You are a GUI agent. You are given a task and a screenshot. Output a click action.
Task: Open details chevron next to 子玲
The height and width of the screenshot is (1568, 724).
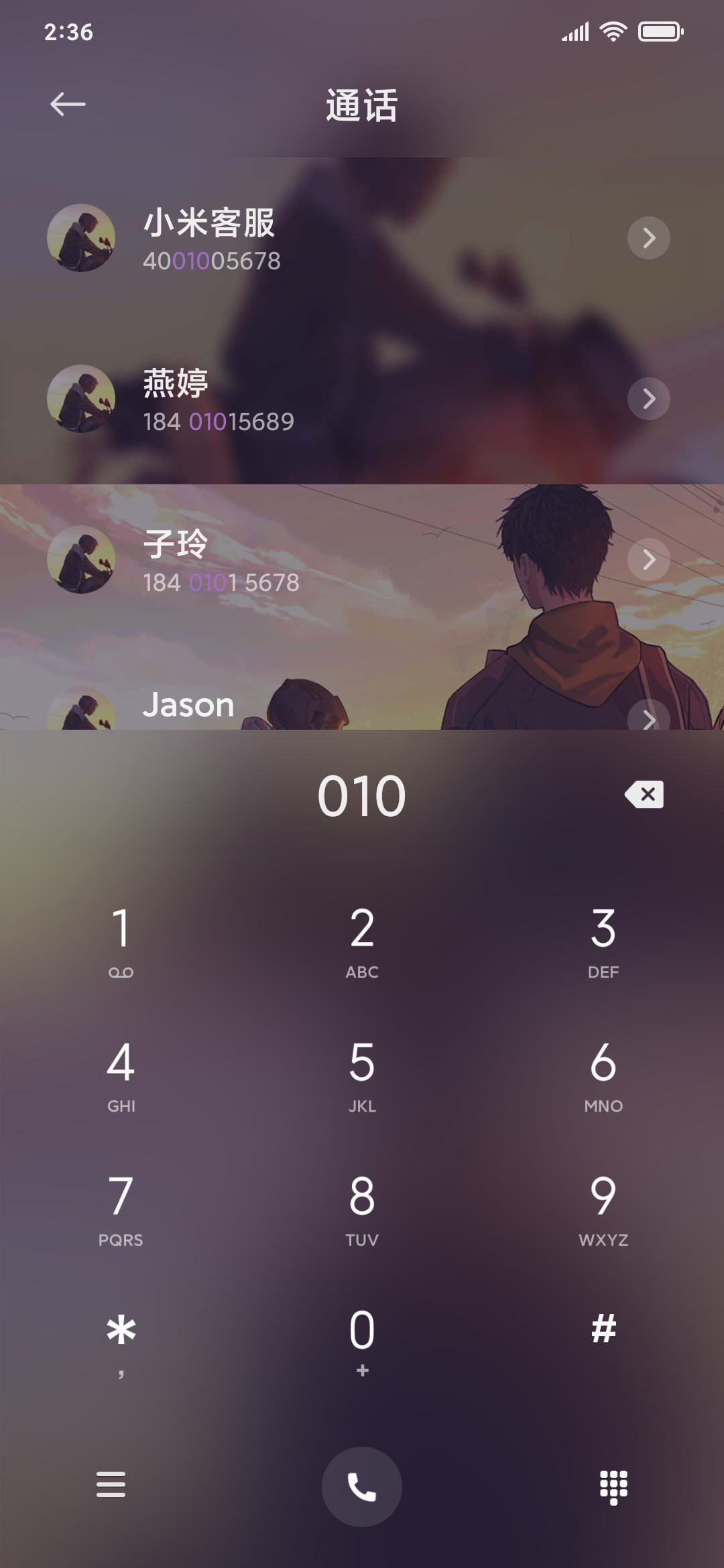tap(648, 560)
